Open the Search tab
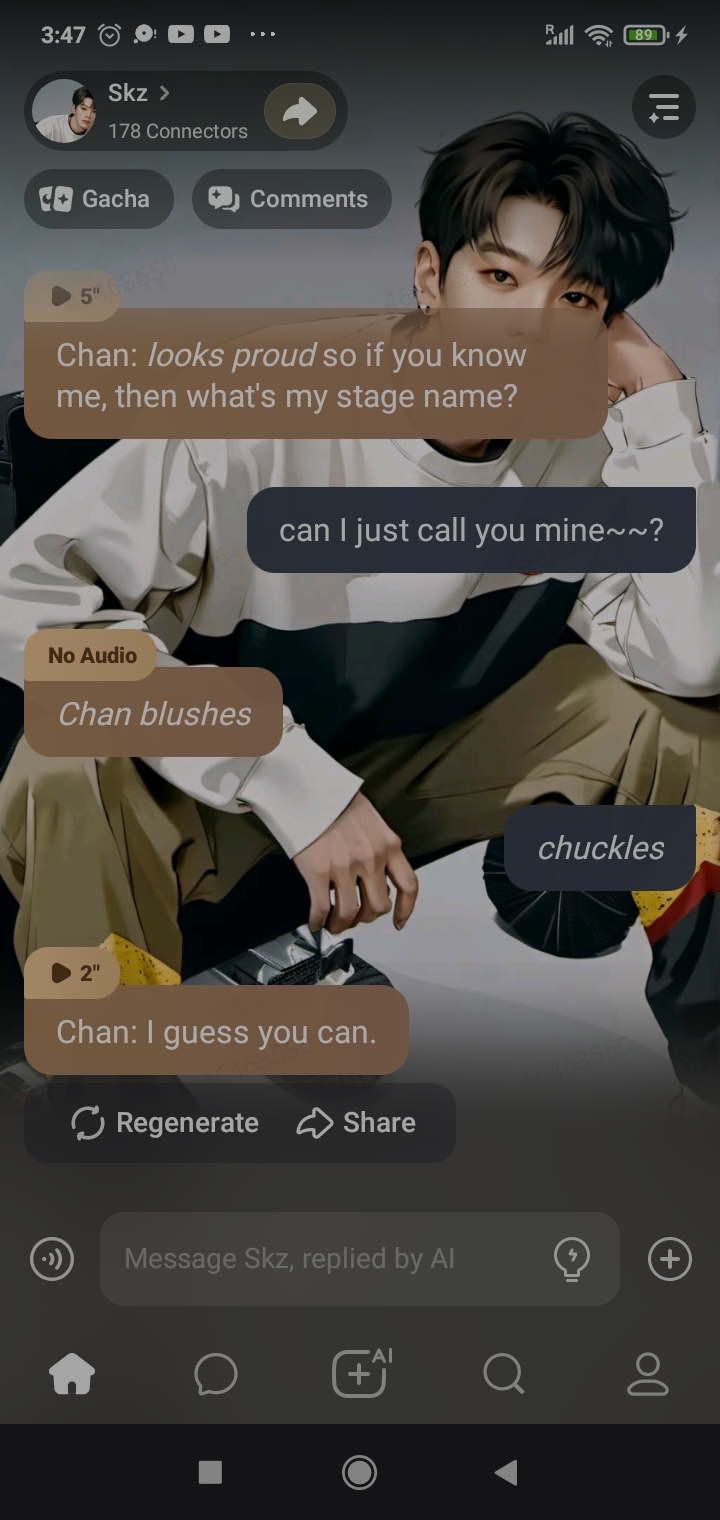Screen dimensions: 720x1520 503,1375
